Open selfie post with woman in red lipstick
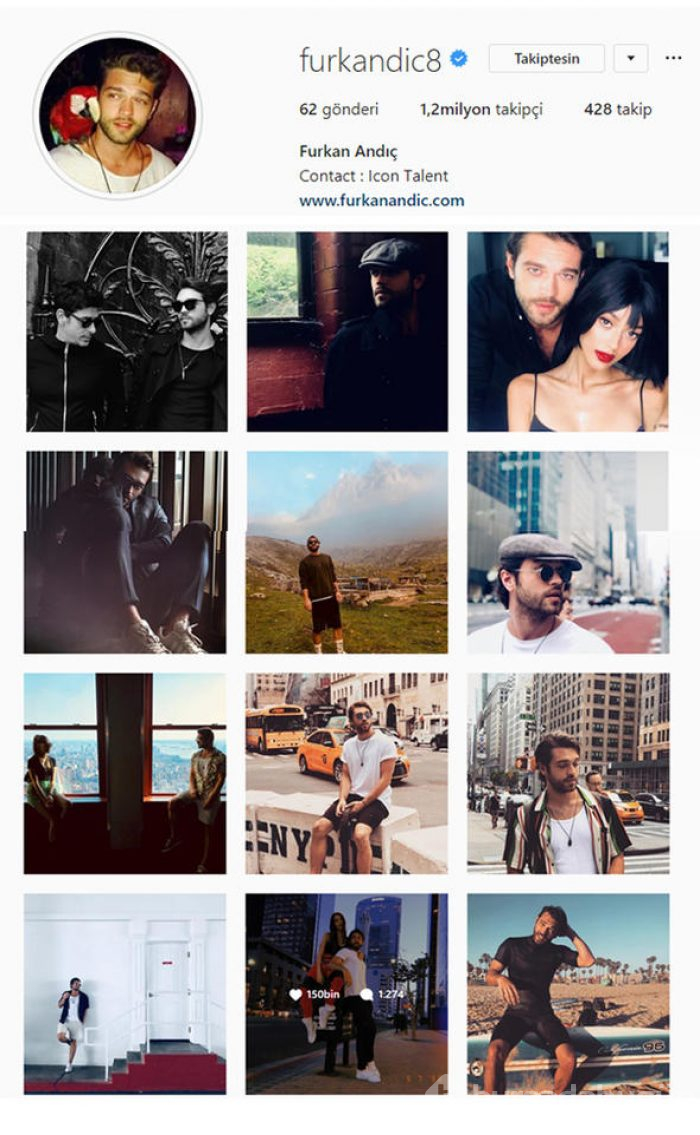This screenshot has height=1135, width=700. point(567,331)
